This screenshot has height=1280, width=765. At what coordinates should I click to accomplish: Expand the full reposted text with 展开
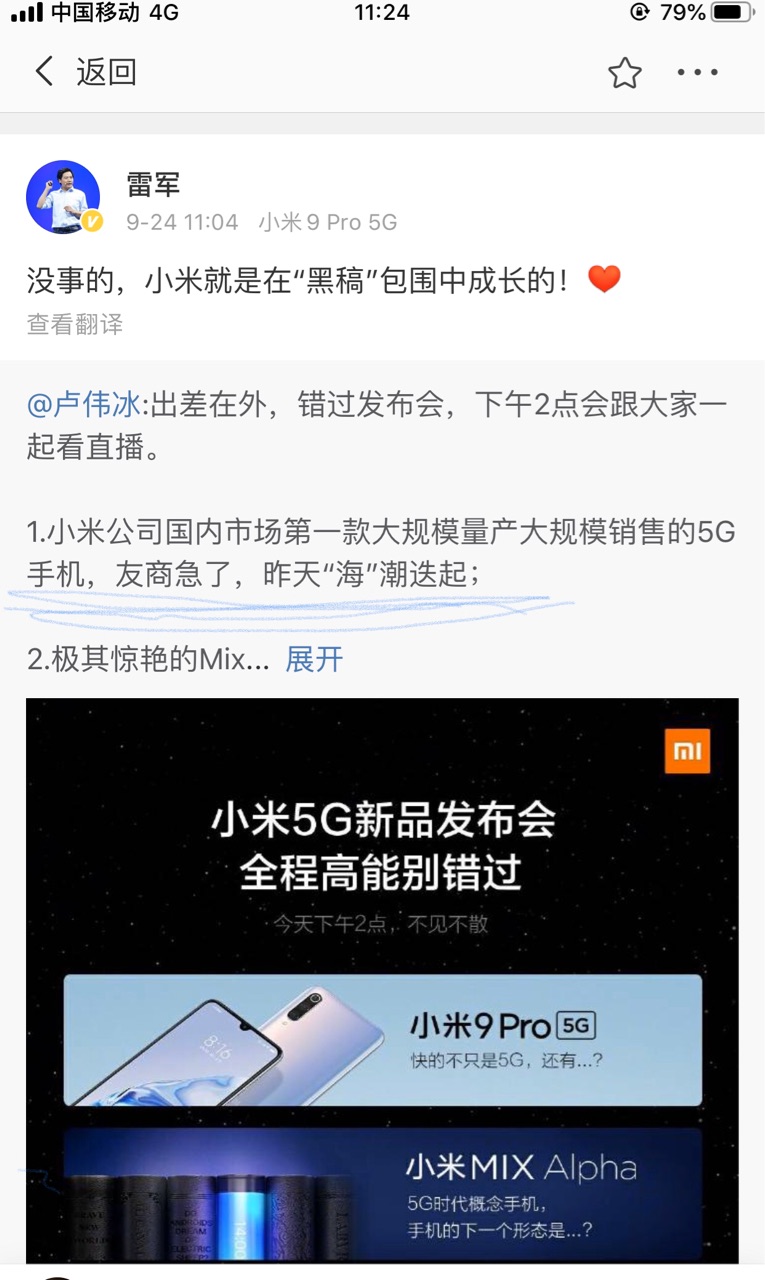(x=314, y=659)
